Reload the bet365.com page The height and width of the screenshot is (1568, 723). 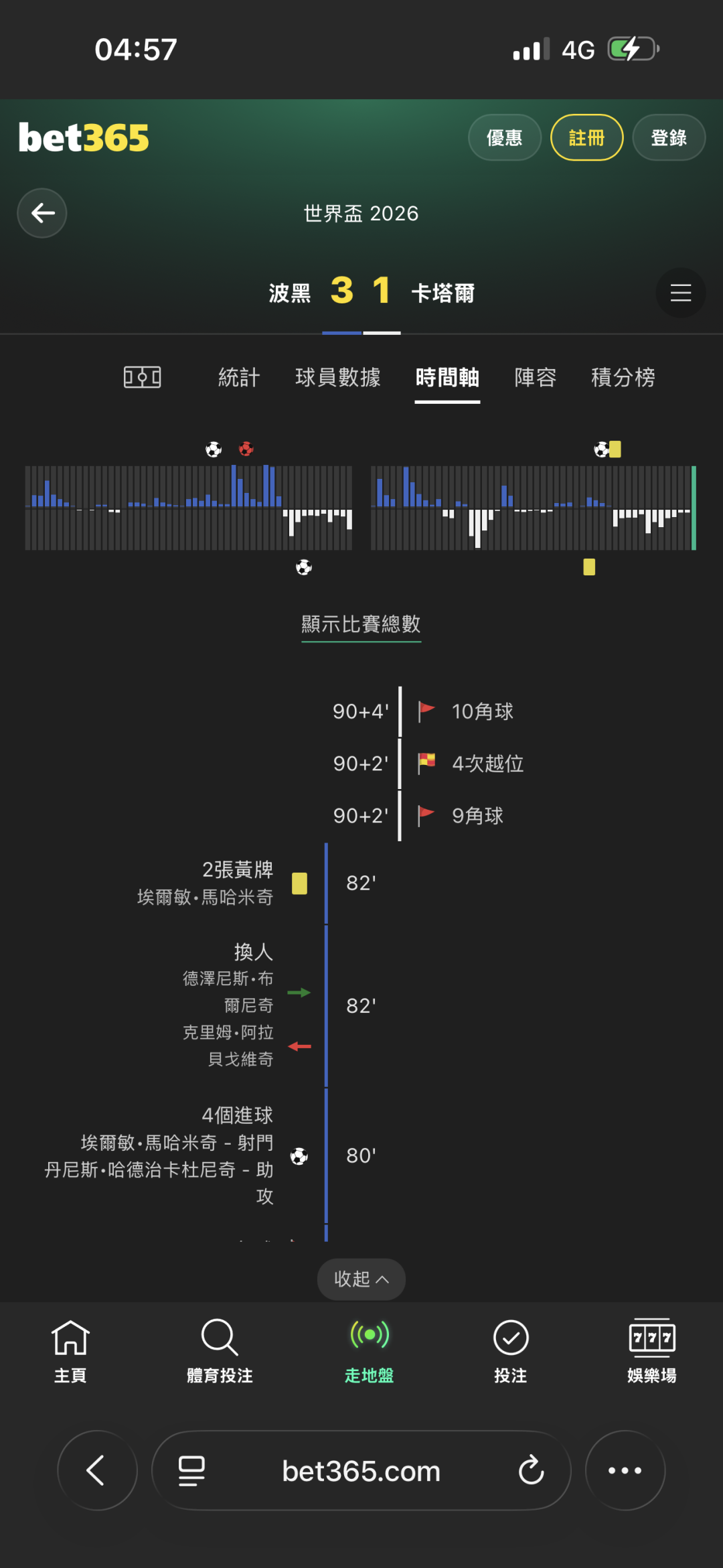(532, 1470)
